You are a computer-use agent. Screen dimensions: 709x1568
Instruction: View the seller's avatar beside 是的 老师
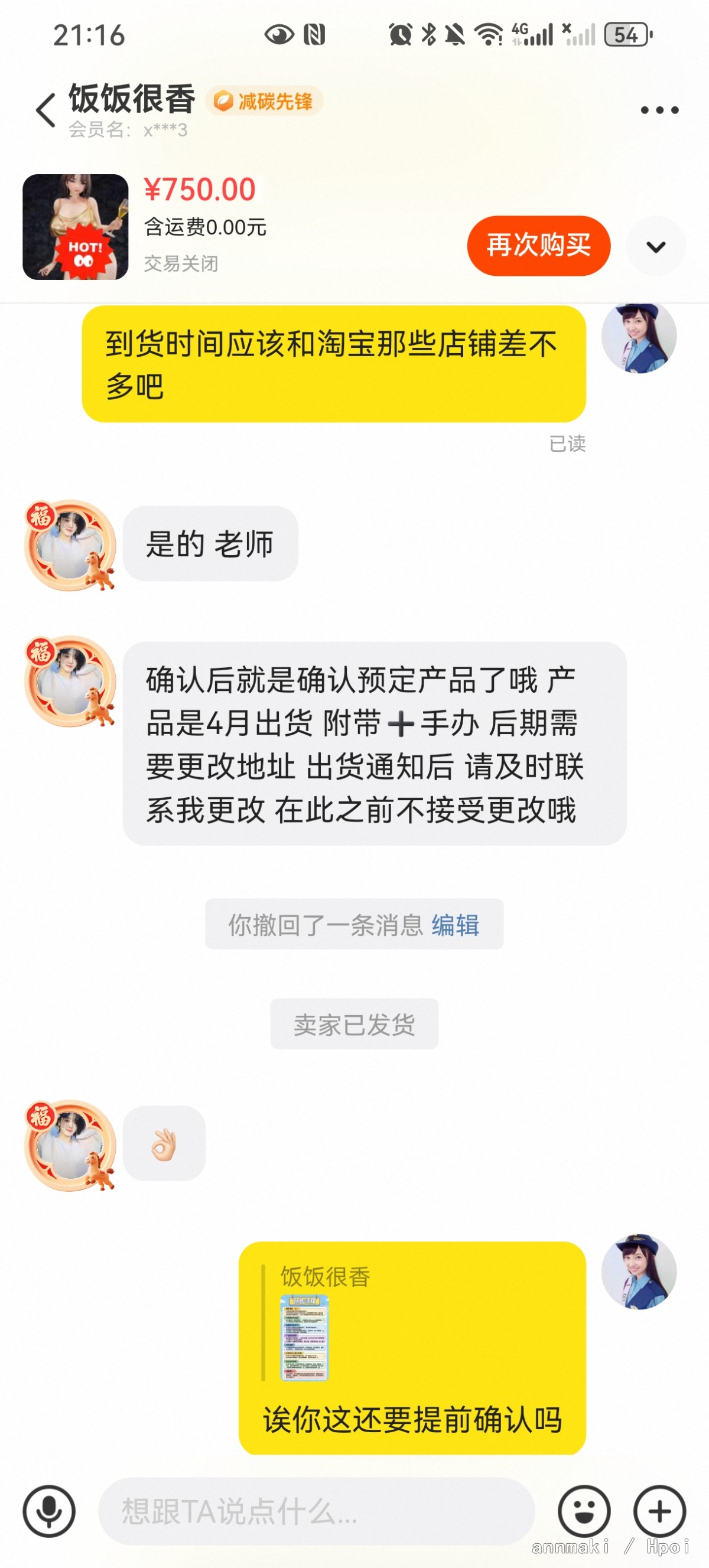71,545
